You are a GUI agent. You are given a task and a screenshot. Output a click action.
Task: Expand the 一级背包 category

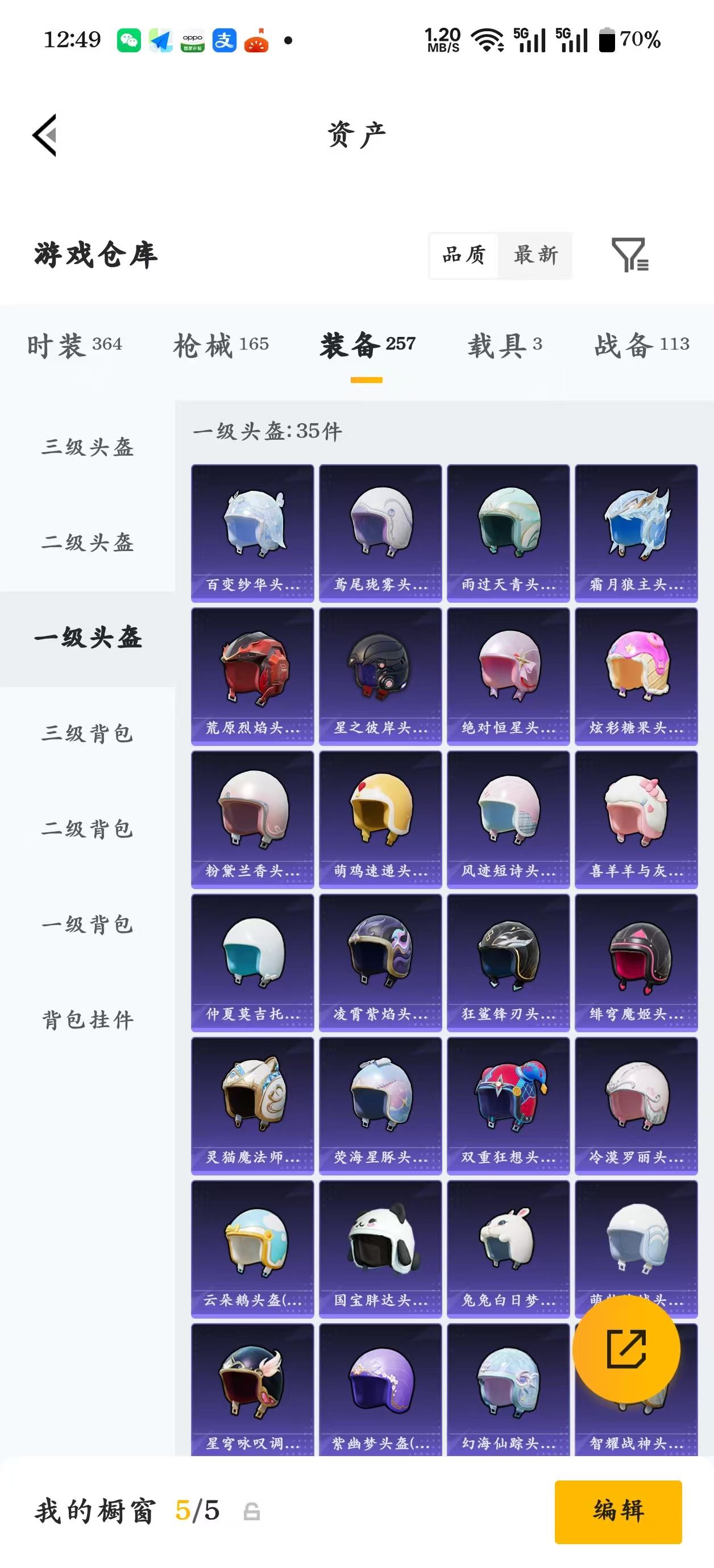click(x=88, y=923)
